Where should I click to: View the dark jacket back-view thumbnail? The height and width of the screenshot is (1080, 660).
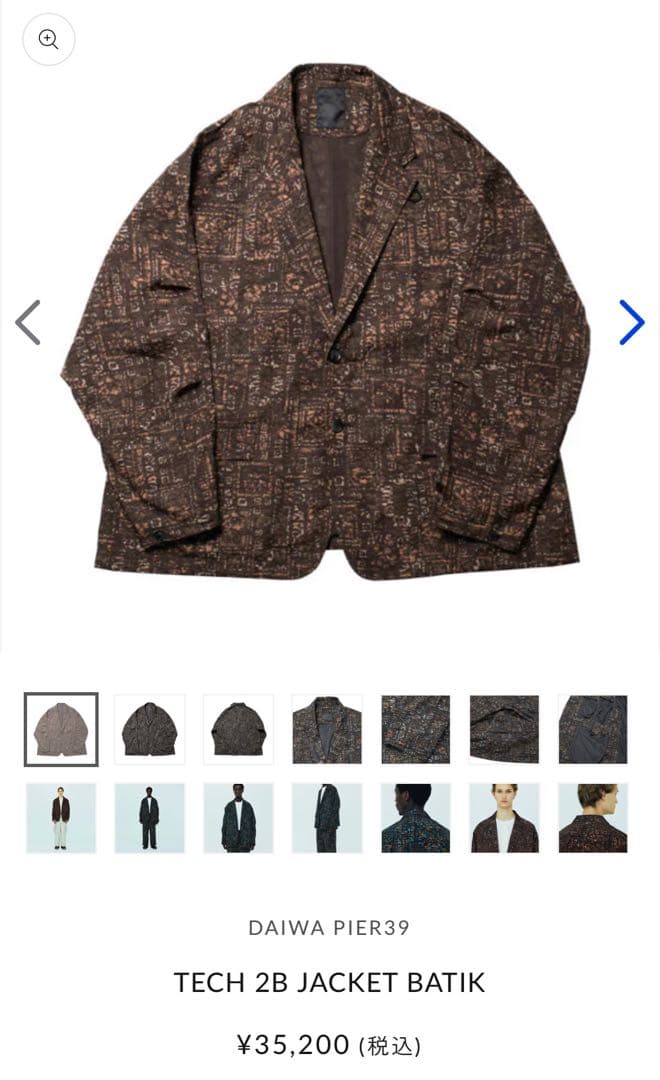(238, 729)
